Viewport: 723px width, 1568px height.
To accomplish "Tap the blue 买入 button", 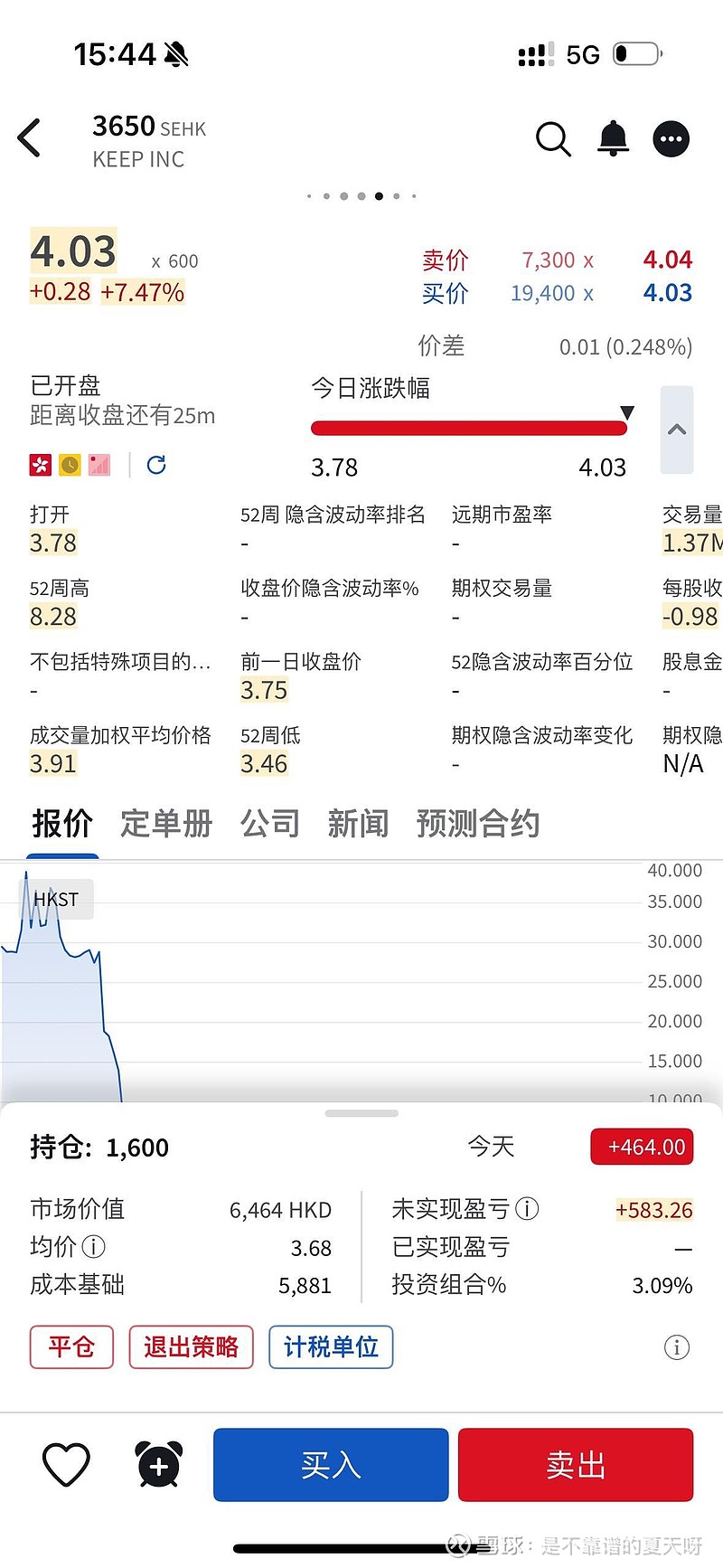I will tap(331, 1464).
